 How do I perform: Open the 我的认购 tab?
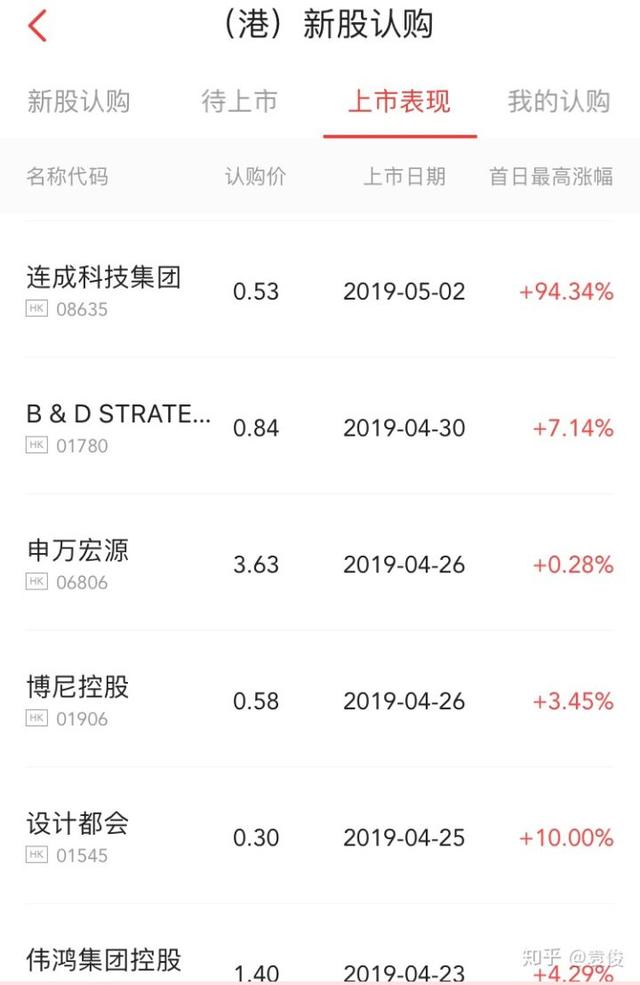(x=558, y=101)
